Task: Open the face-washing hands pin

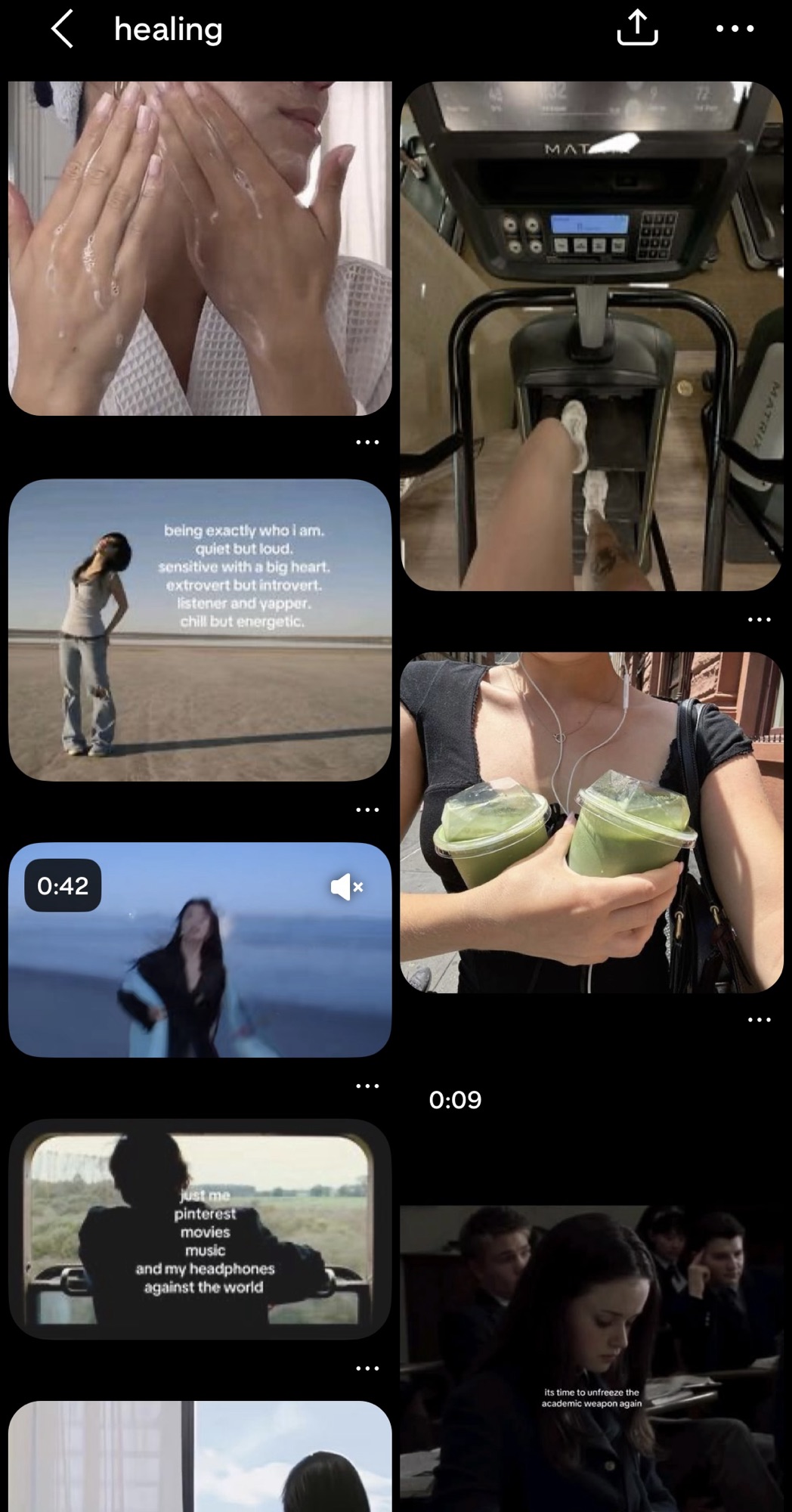Action: pyautogui.click(x=200, y=248)
